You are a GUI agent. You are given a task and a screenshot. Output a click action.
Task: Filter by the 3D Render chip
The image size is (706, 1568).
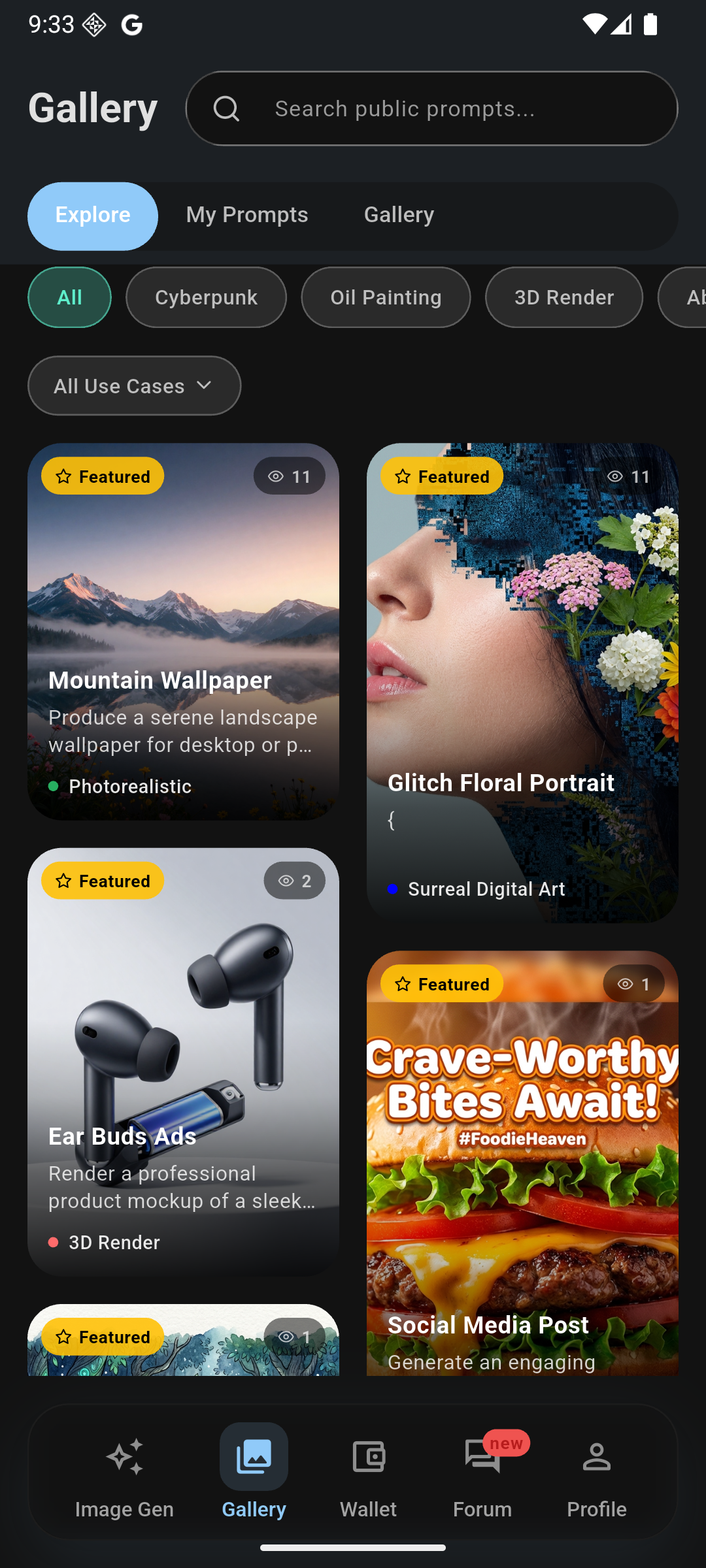(x=563, y=298)
